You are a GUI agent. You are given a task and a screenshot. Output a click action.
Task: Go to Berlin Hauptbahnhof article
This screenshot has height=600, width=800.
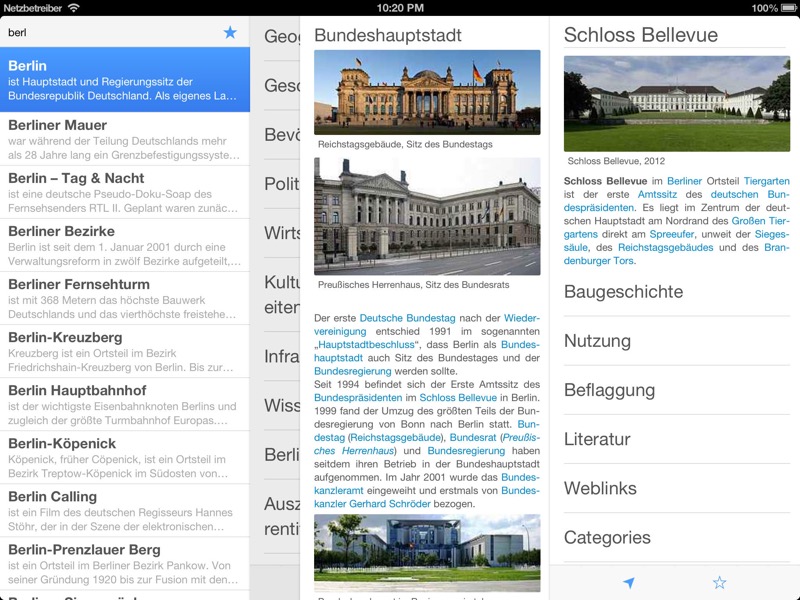coord(124,404)
